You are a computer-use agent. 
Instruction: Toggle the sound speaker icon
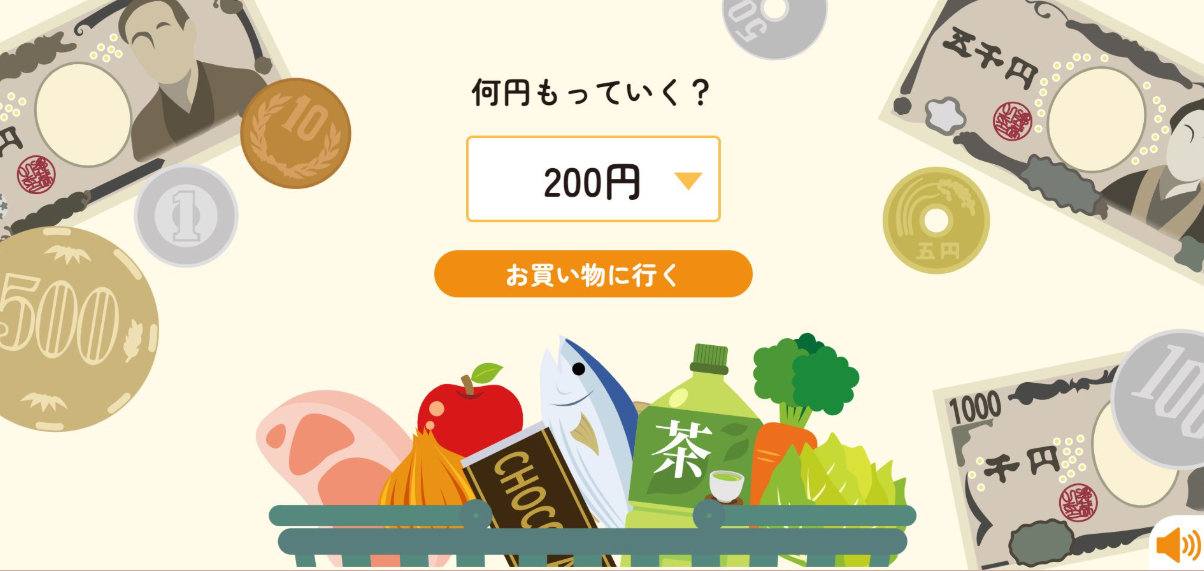(1178, 545)
